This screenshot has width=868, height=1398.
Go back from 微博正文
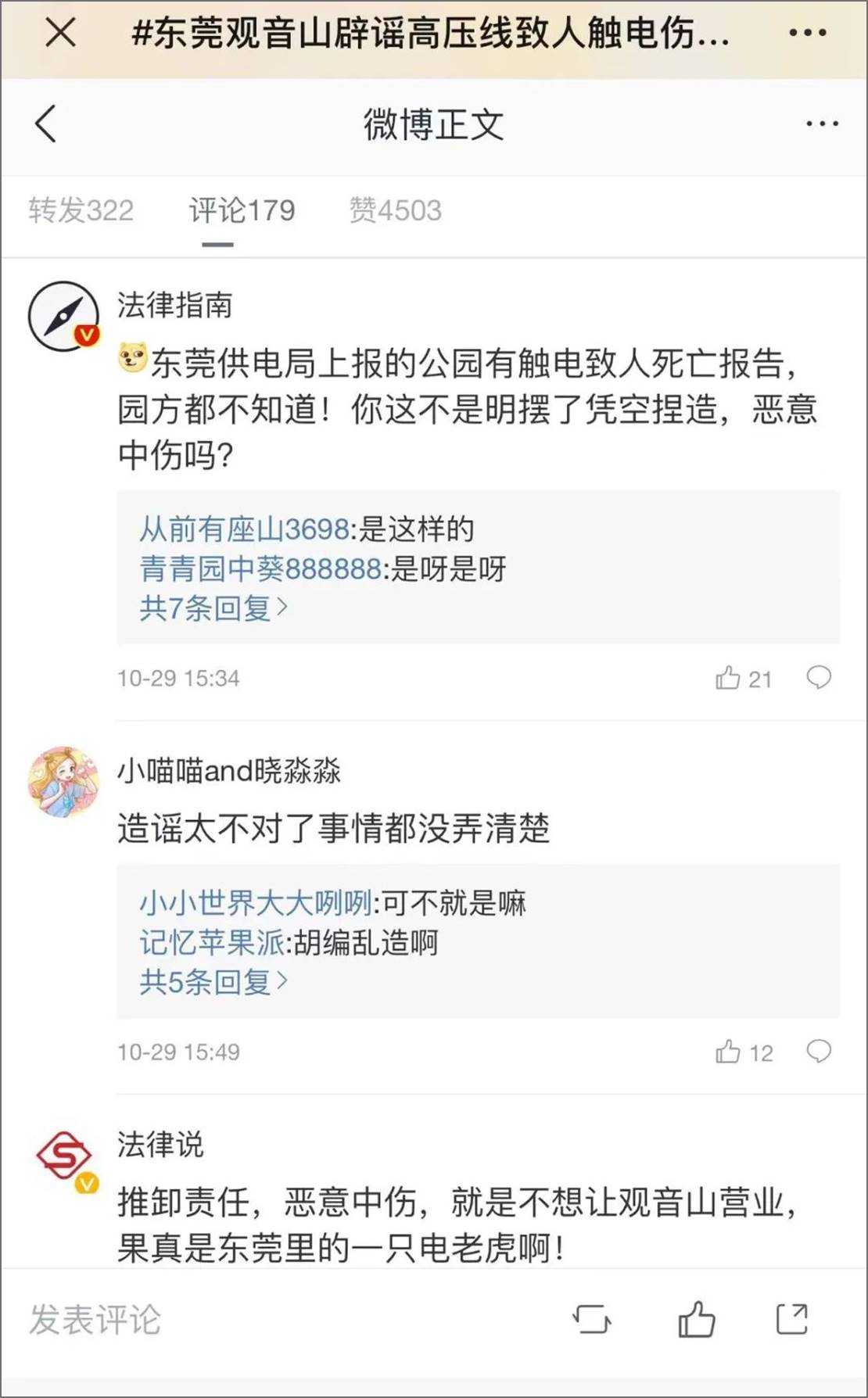pos(46,124)
